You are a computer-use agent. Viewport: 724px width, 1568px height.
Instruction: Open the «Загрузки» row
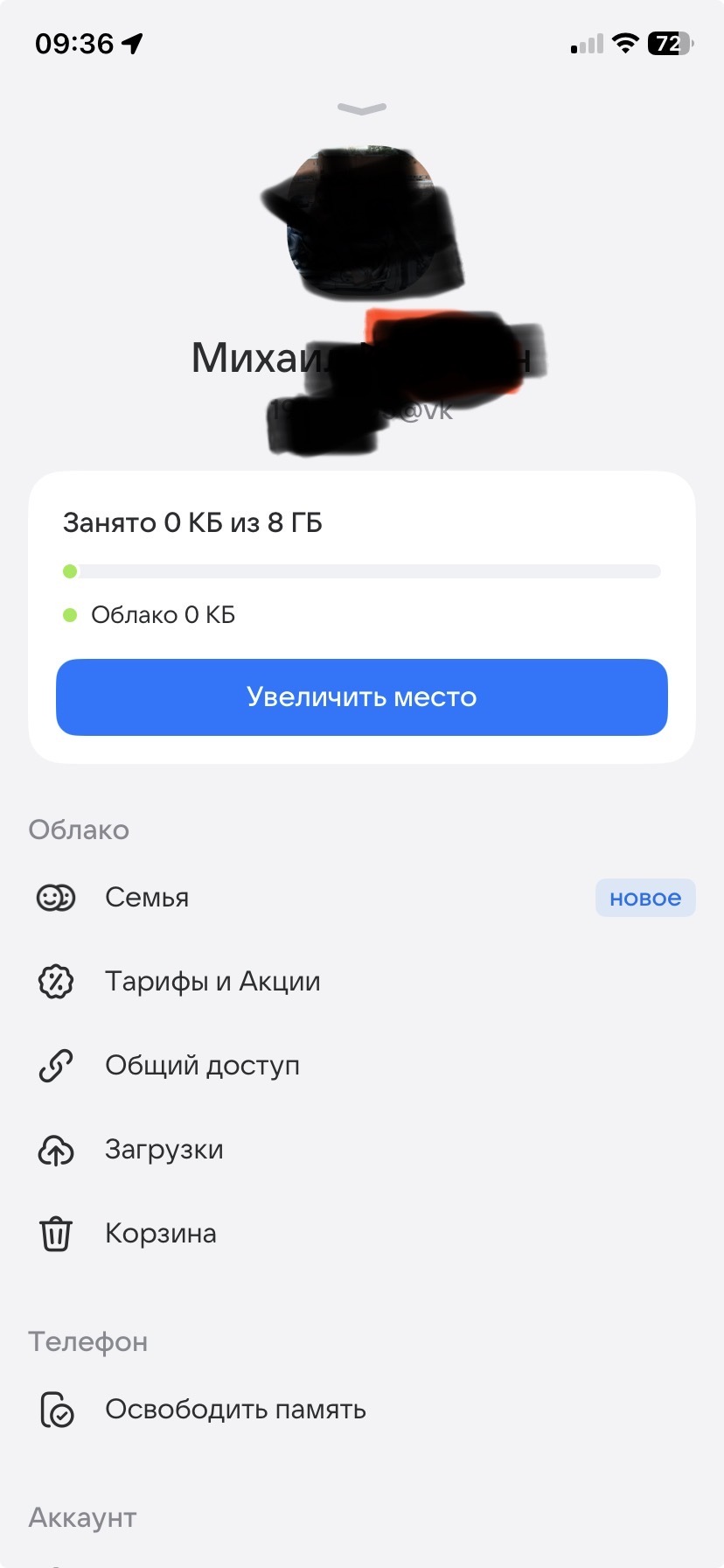164,1150
